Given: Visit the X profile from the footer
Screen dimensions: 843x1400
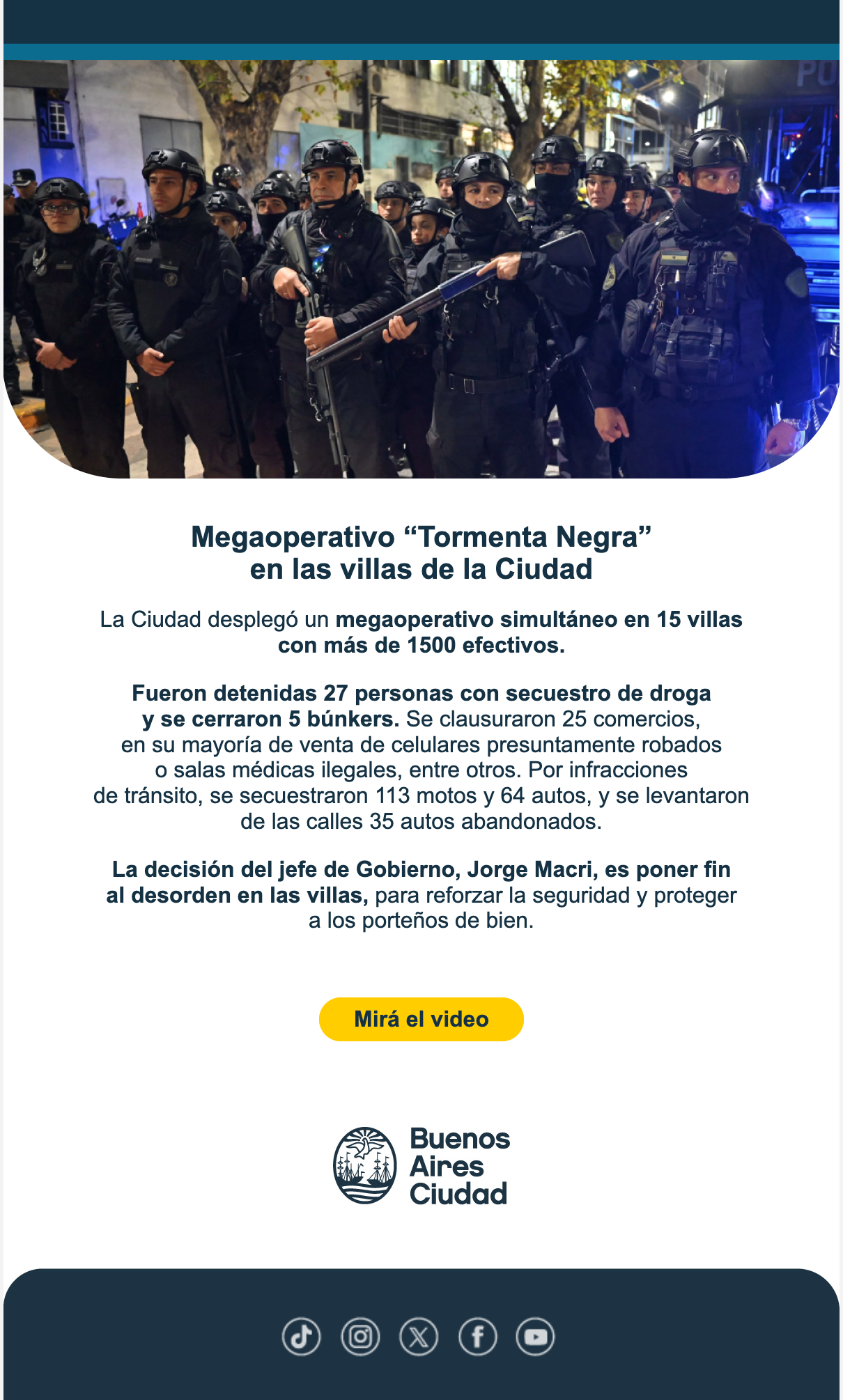Looking at the screenshot, I should click(x=419, y=1337).
